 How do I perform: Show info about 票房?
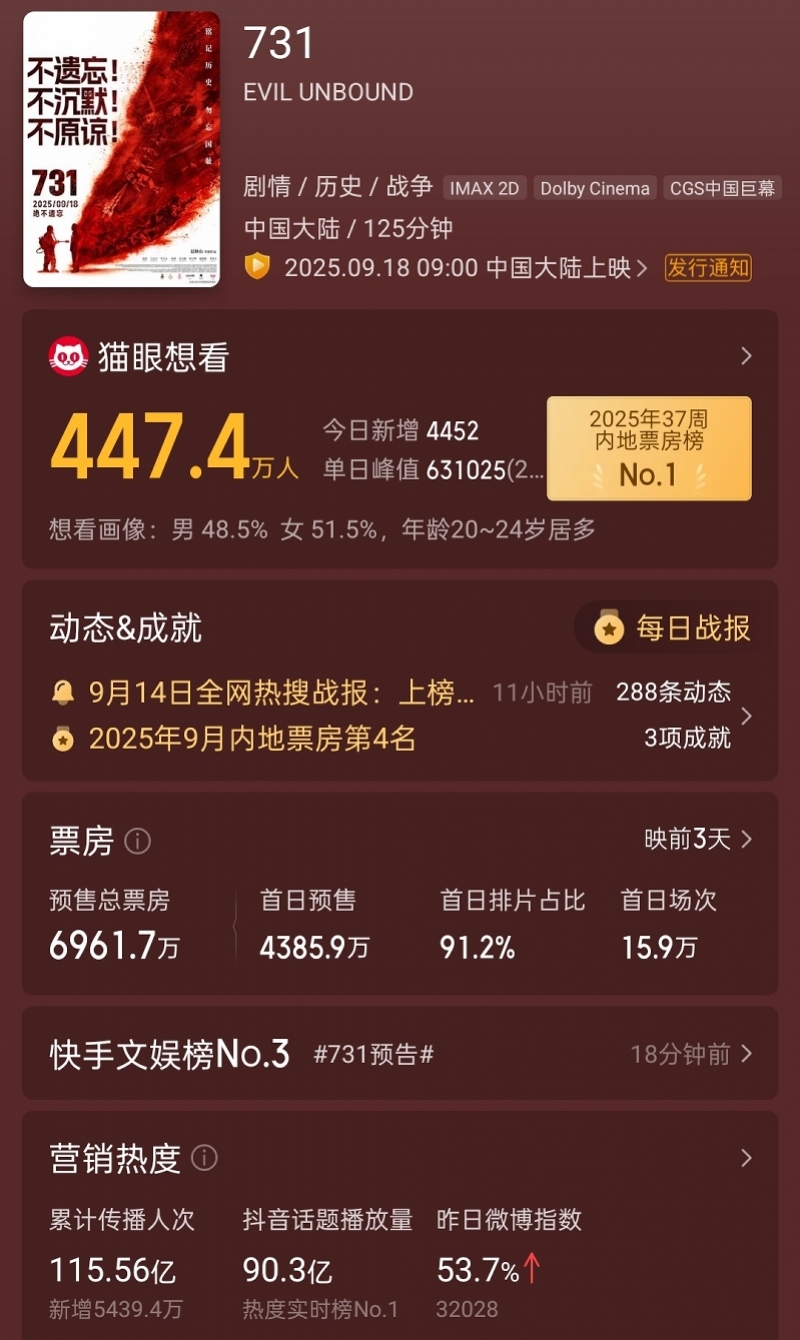[x=138, y=841]
